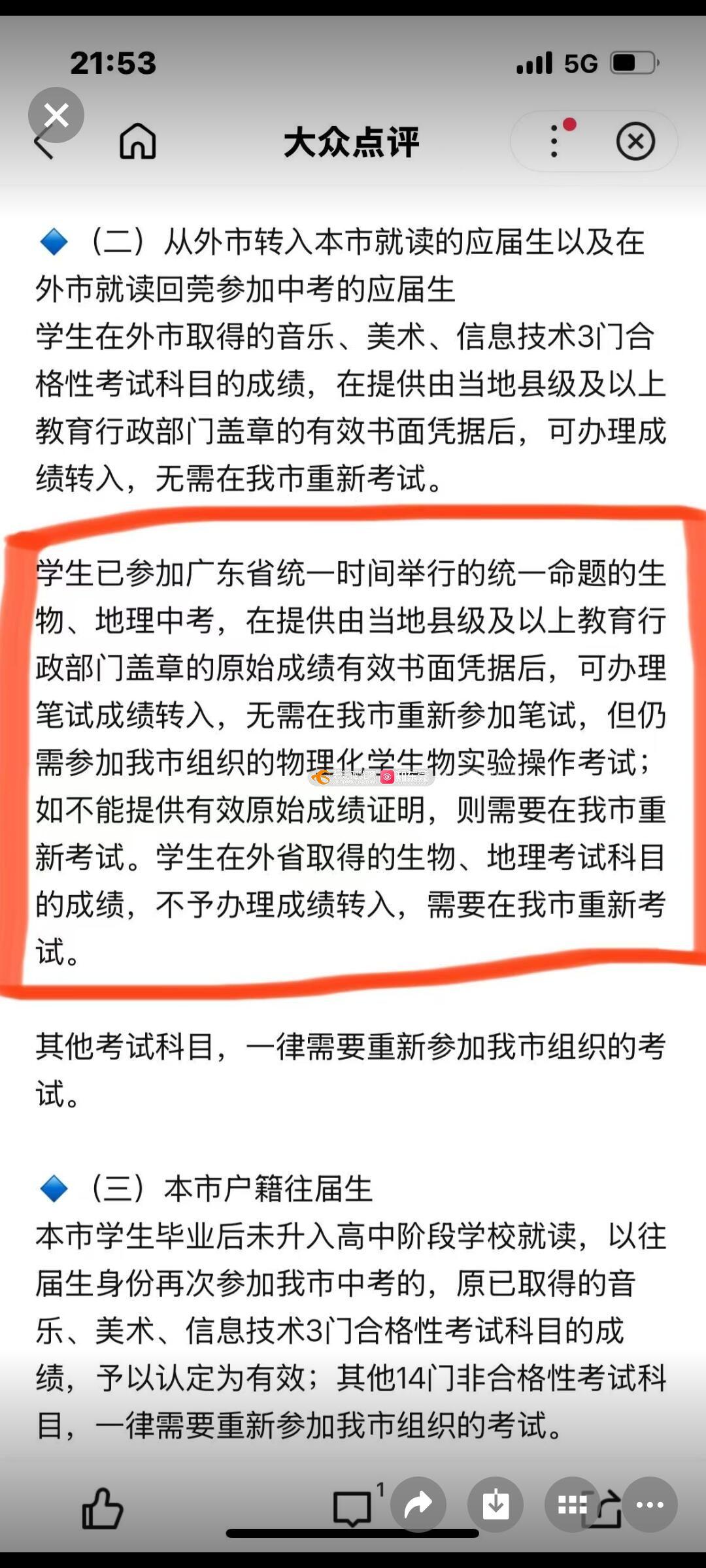The image size is (706, 1568).
Task: Forward this image using the arrow button
Action: [x=418, y=1505]
